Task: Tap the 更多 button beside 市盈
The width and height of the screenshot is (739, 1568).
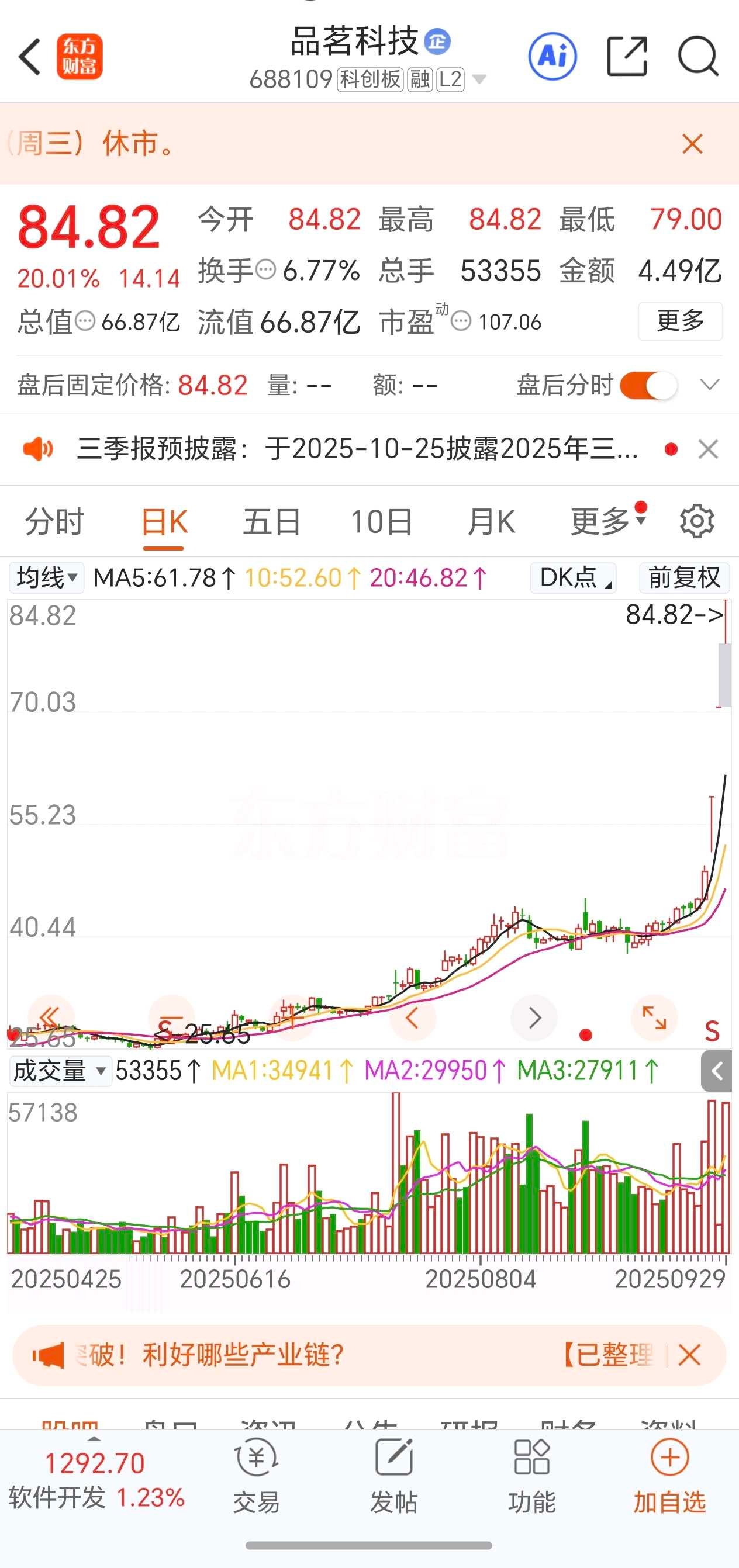Action: 680,321
